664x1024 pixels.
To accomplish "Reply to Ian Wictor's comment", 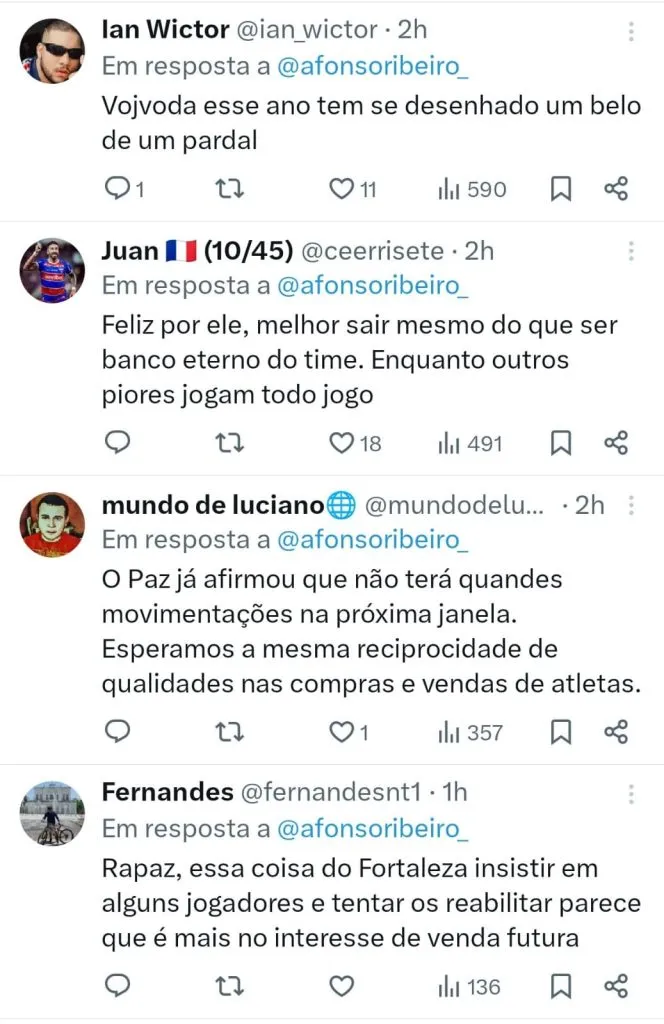I will tap(118, 189).
